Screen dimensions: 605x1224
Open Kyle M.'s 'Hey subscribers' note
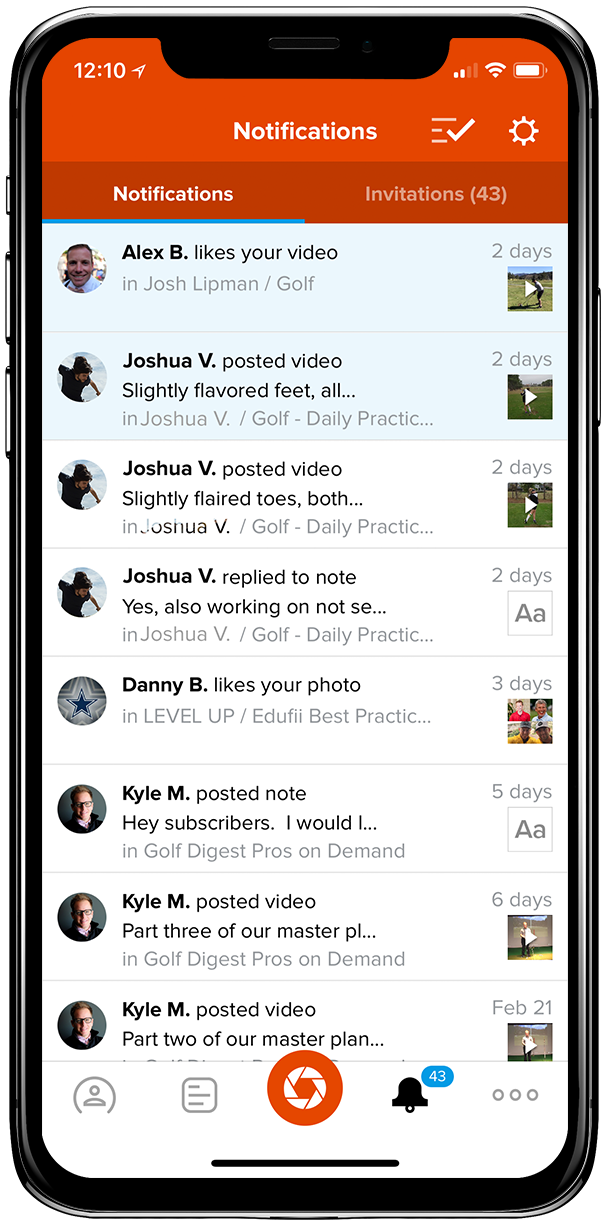click(x=280, y=821)
